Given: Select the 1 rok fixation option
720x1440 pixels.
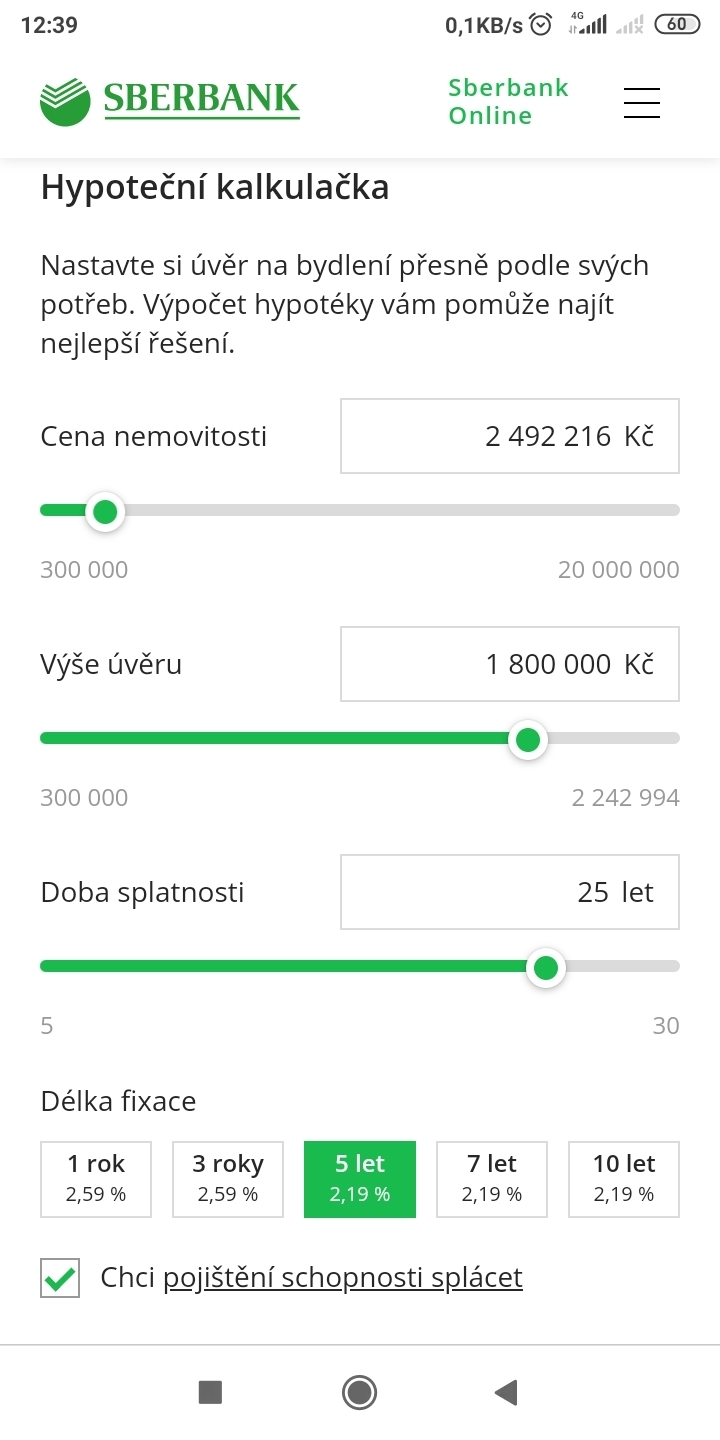Looking at the screenshot, I should tap(96, 1179).
